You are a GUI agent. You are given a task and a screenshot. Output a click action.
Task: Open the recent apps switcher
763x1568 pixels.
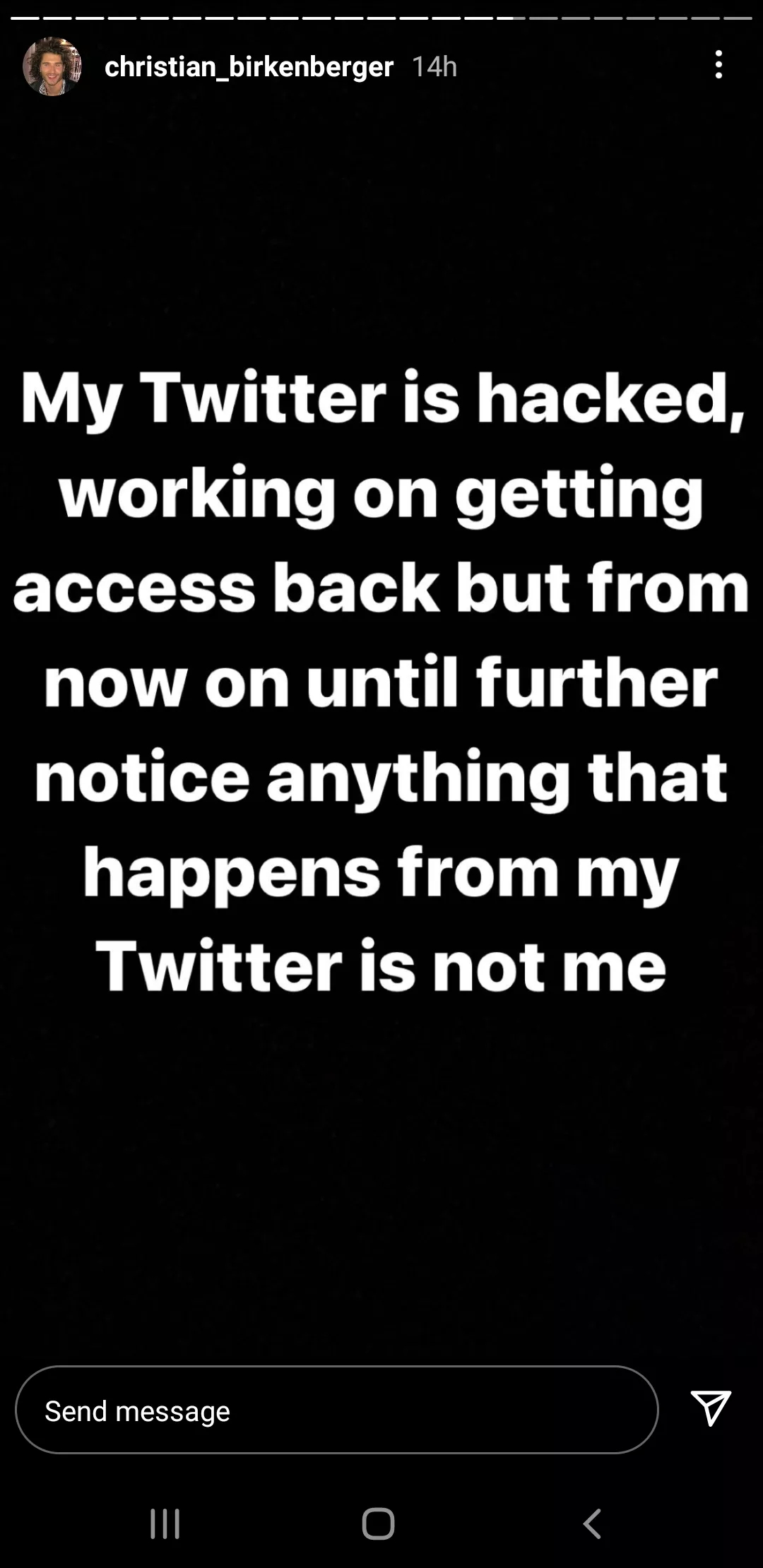(164, 1523)
